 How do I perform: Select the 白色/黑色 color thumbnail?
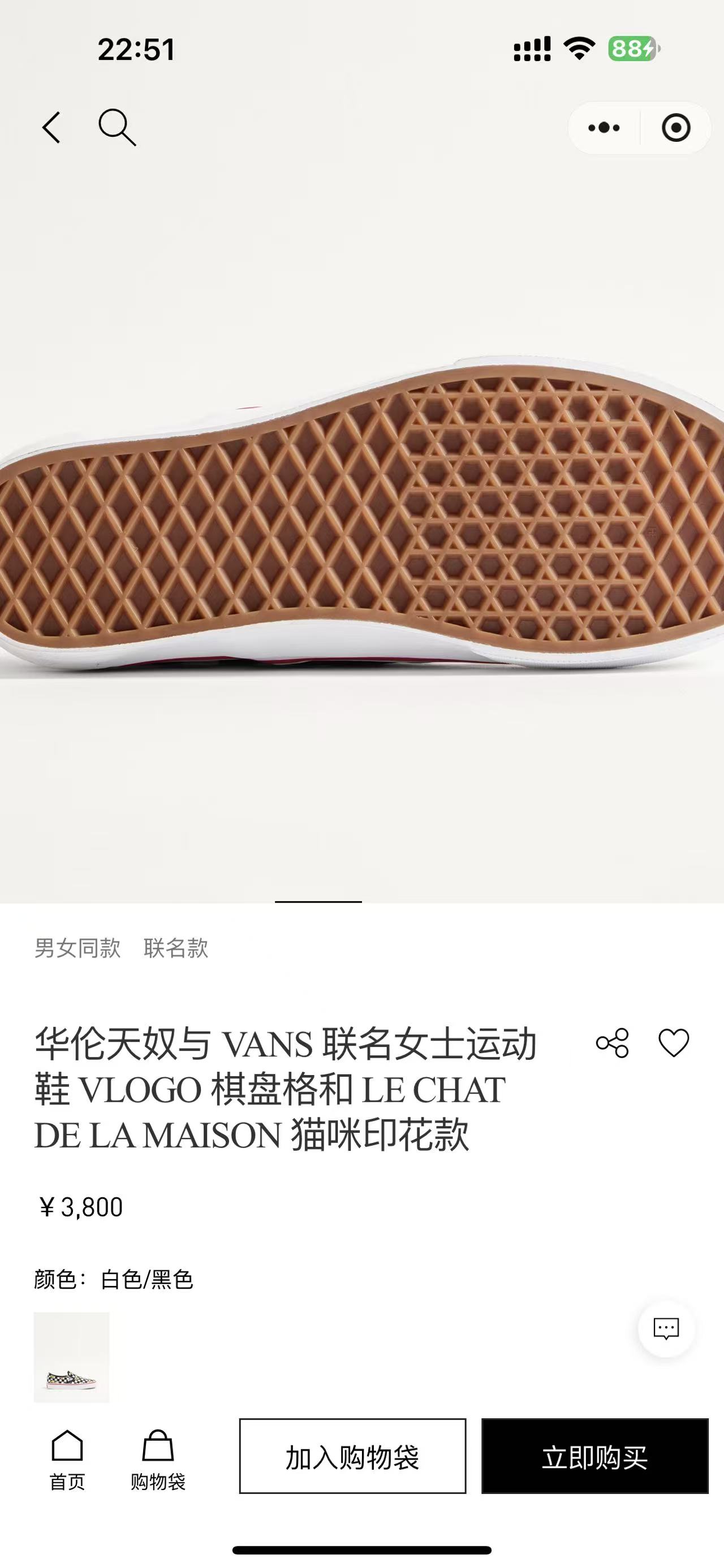click(x=71, y=1357)
